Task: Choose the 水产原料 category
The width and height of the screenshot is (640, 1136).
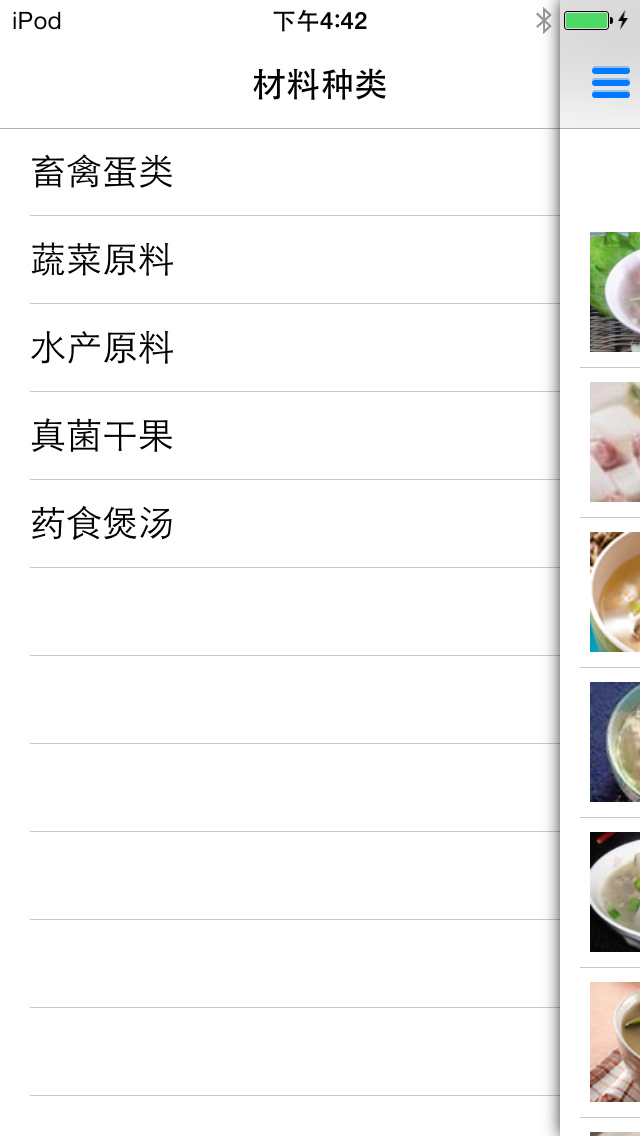Action: (102, 348)
